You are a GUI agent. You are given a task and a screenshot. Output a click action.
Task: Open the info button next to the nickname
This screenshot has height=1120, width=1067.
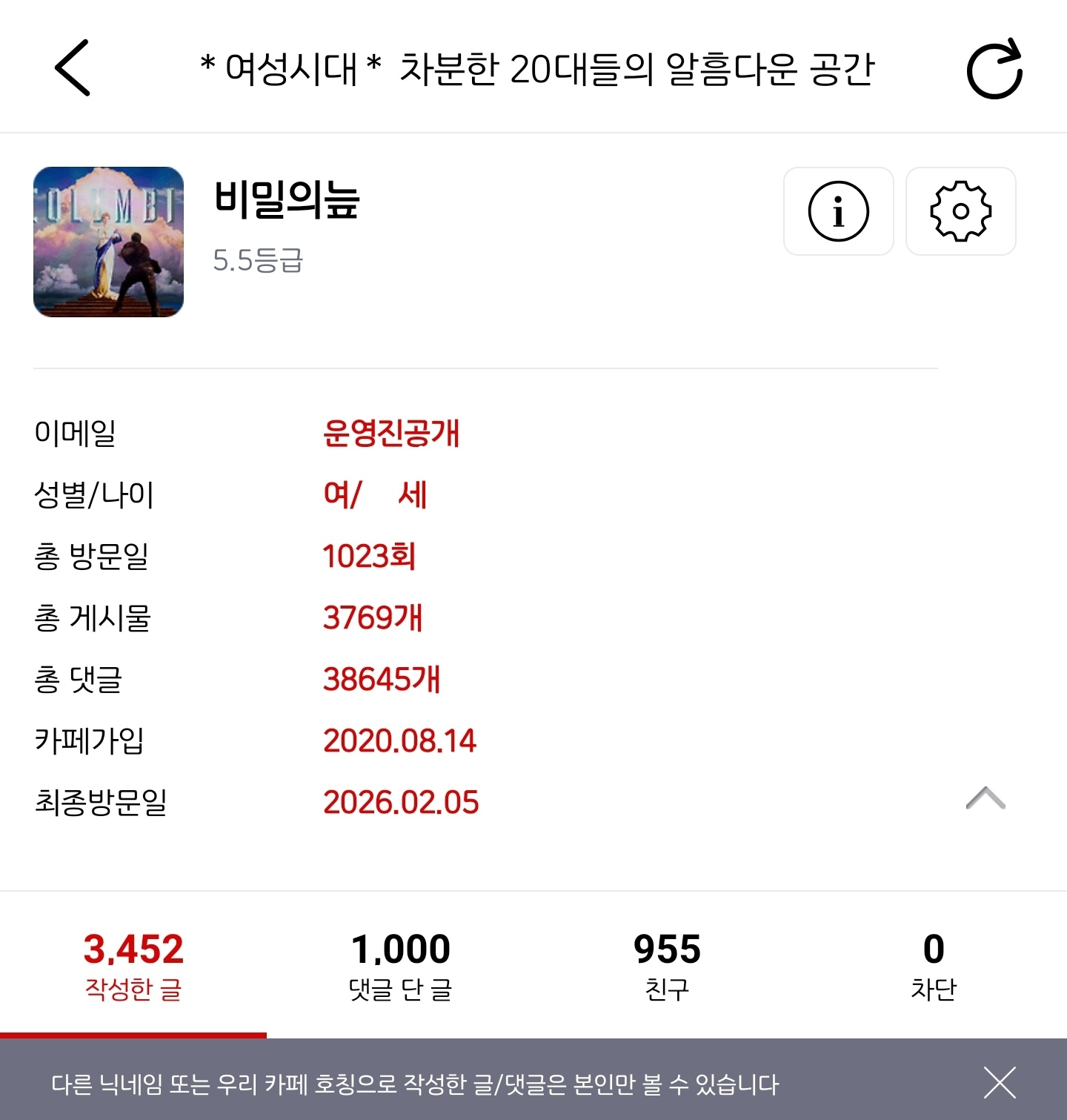(x=838, y=211)
